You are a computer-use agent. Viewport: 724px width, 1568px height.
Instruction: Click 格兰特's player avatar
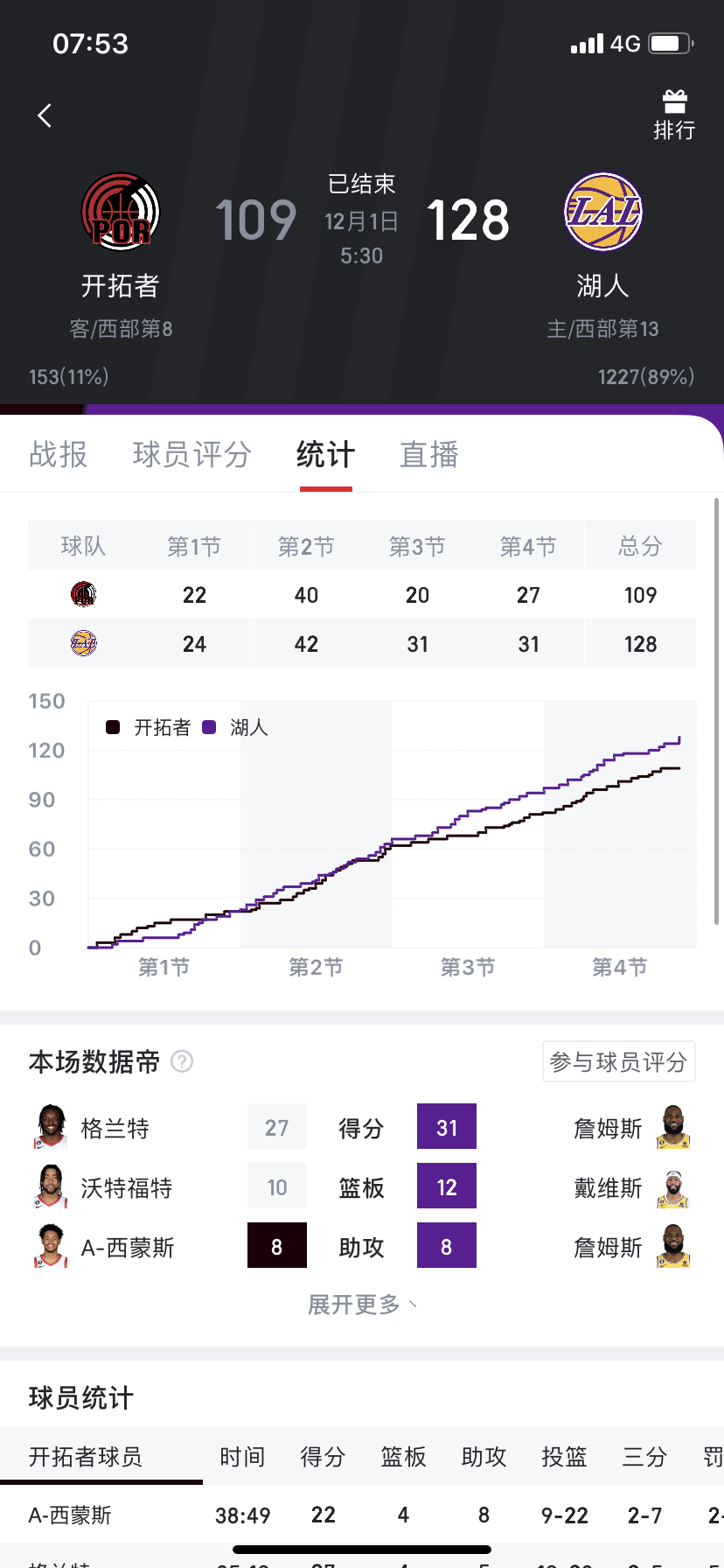(x=50, y=1126)
